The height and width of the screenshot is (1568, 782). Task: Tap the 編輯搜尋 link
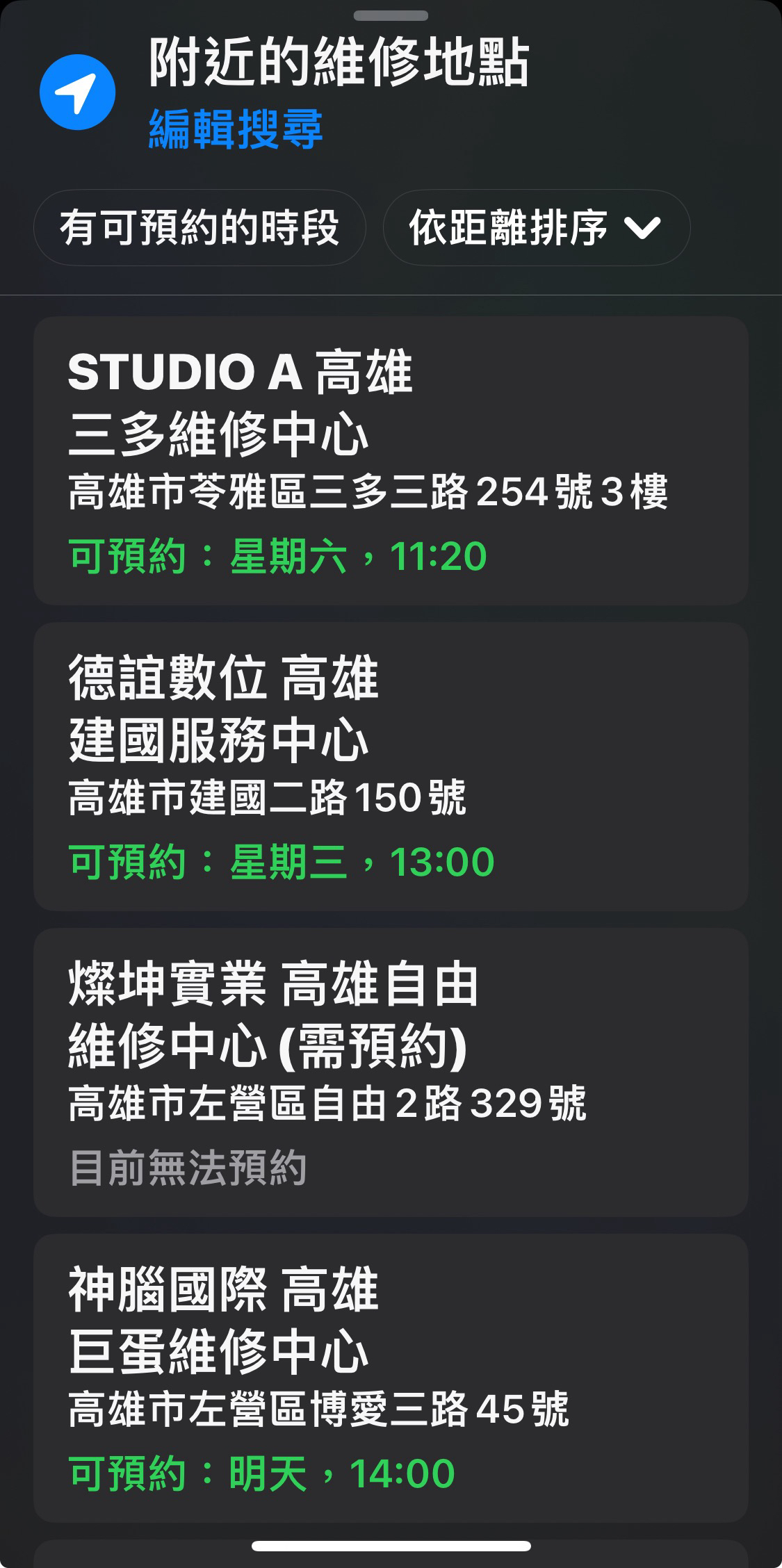tap(236, 129)
